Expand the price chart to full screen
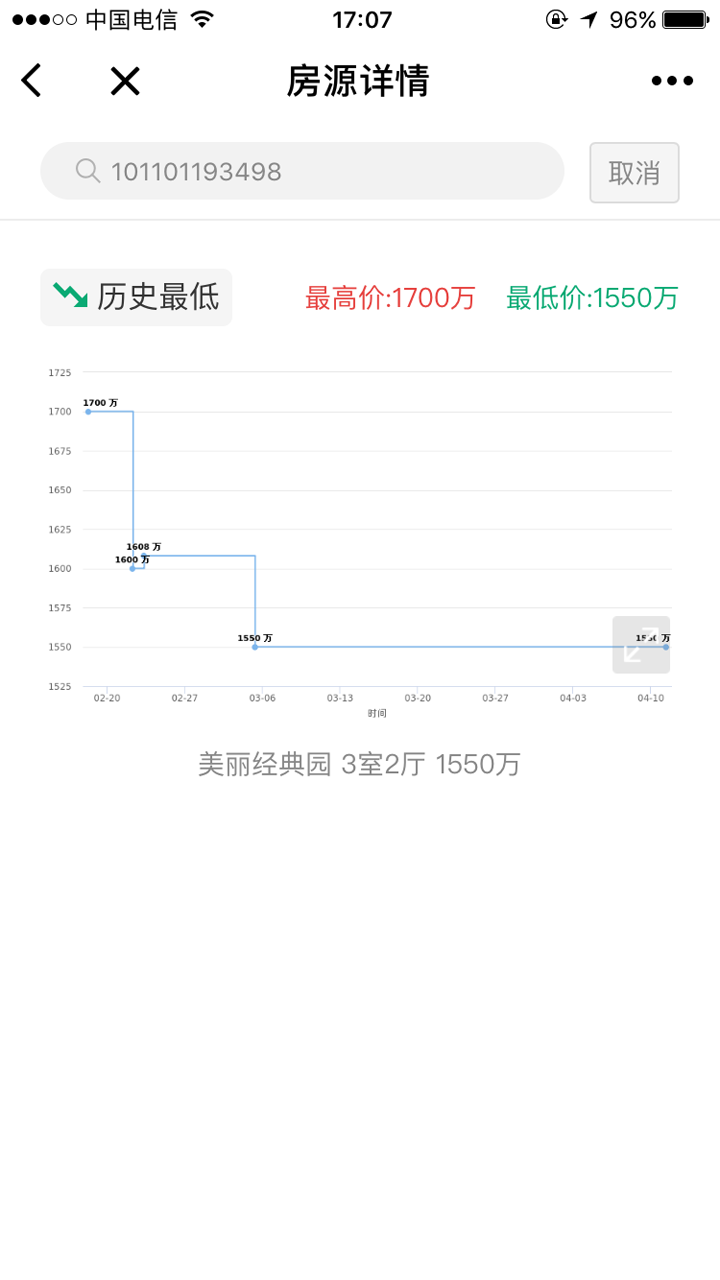The height and width of the screenshot is (1280, 720). coord(641,645)
